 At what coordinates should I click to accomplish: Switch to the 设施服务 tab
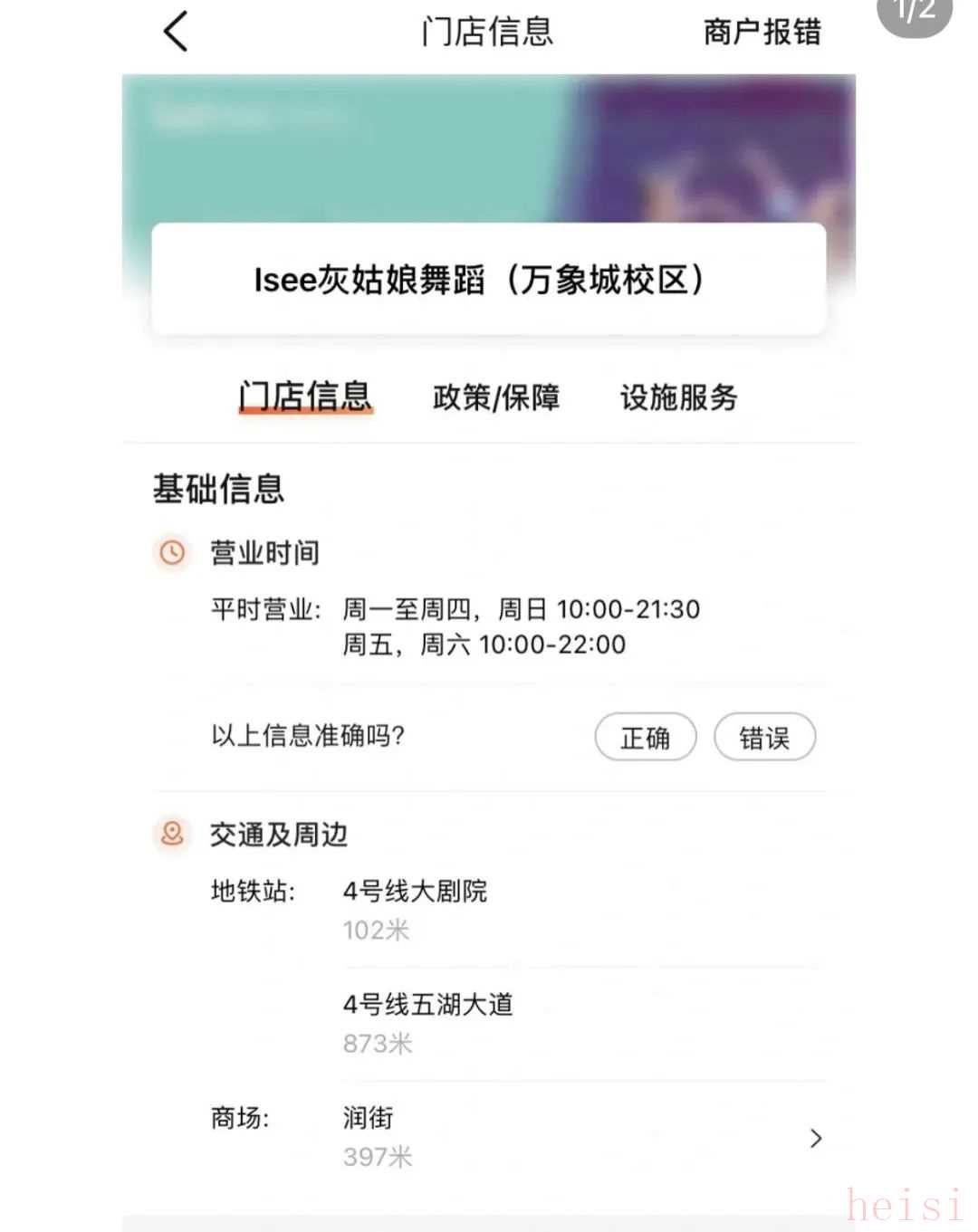[x=678, y=397]
